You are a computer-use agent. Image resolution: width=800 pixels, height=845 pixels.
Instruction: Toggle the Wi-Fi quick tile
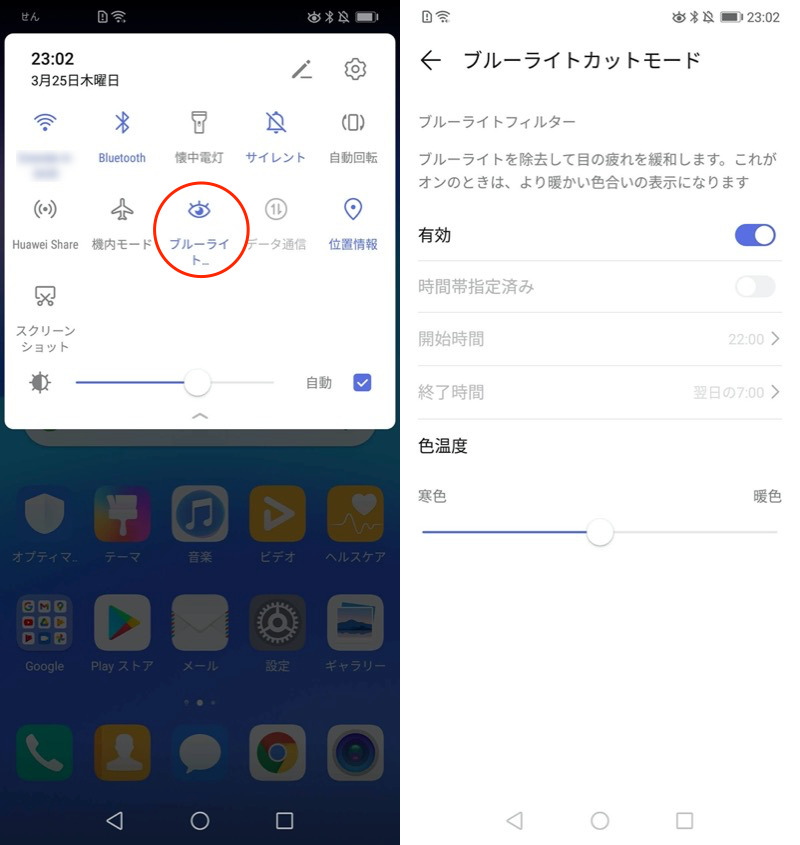[x=45, y=123]
